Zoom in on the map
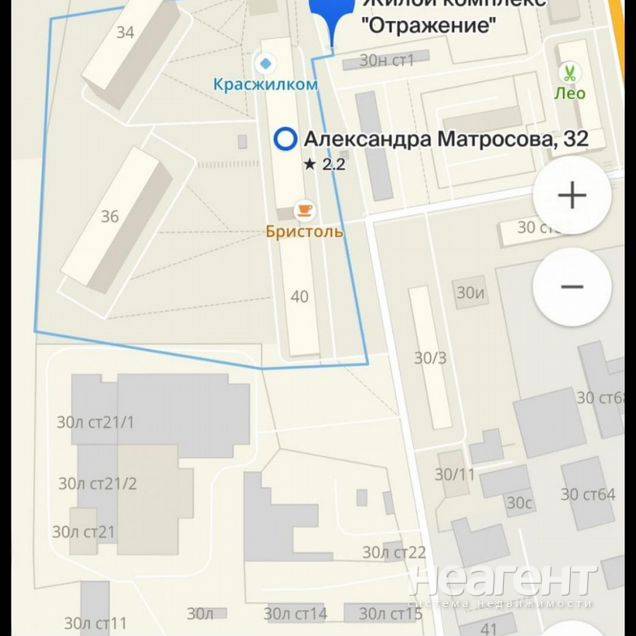The image size is (636, 636). coord(572,195)
